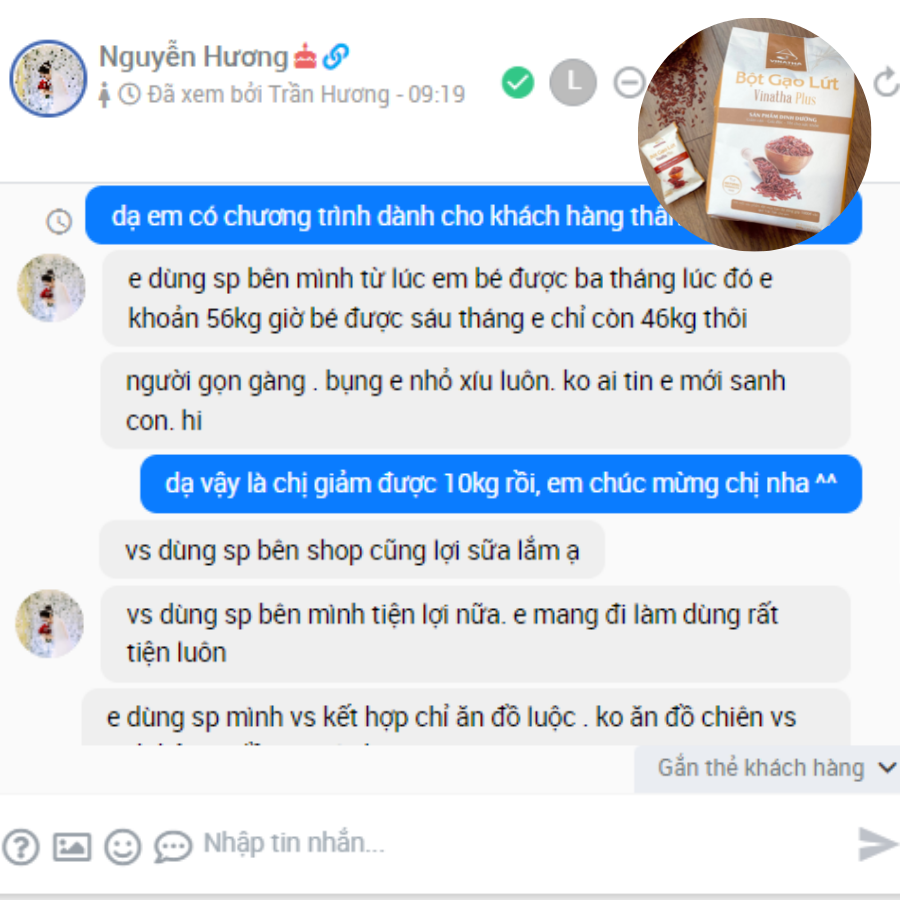Viewport: 900px width, 900px height.
Task: Tap the green checkmark in the header
Action: [x=518, y=82]
